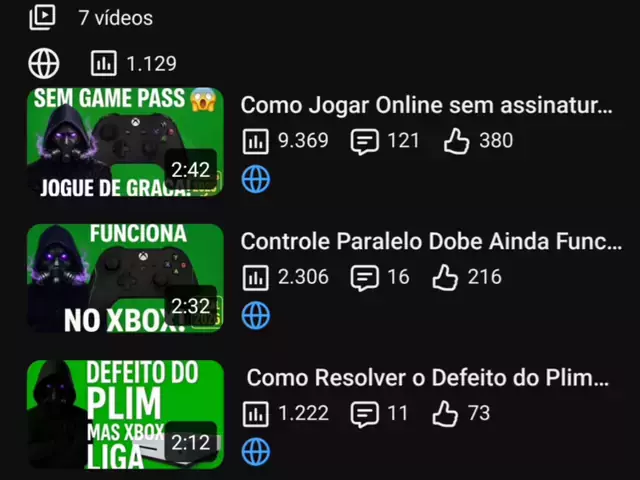Open video 'Controle Paralelo Dobe Ainda Func...'
The image size is (640, 480).
pyautogui.click(x=431, y=241)
